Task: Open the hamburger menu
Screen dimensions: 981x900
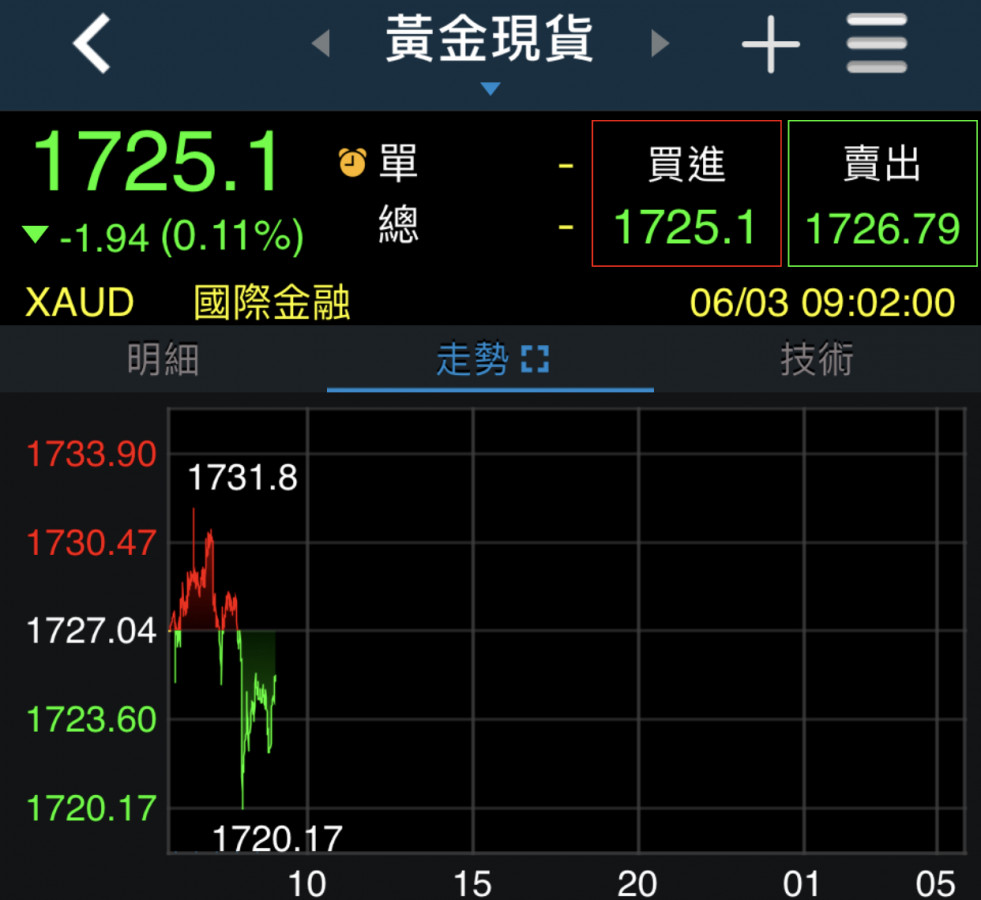Action: coord(877,45)
